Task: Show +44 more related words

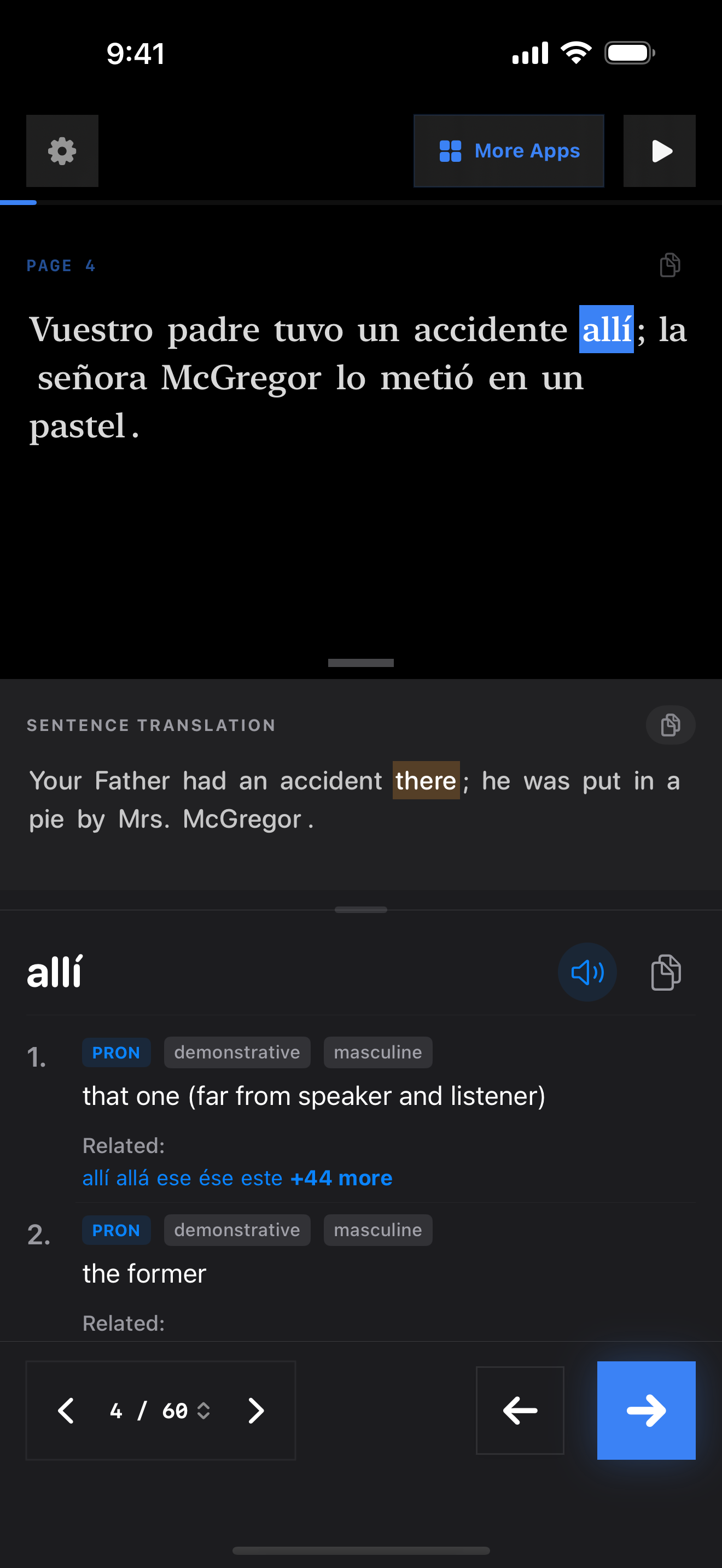Action: (x=341, y=1178)
